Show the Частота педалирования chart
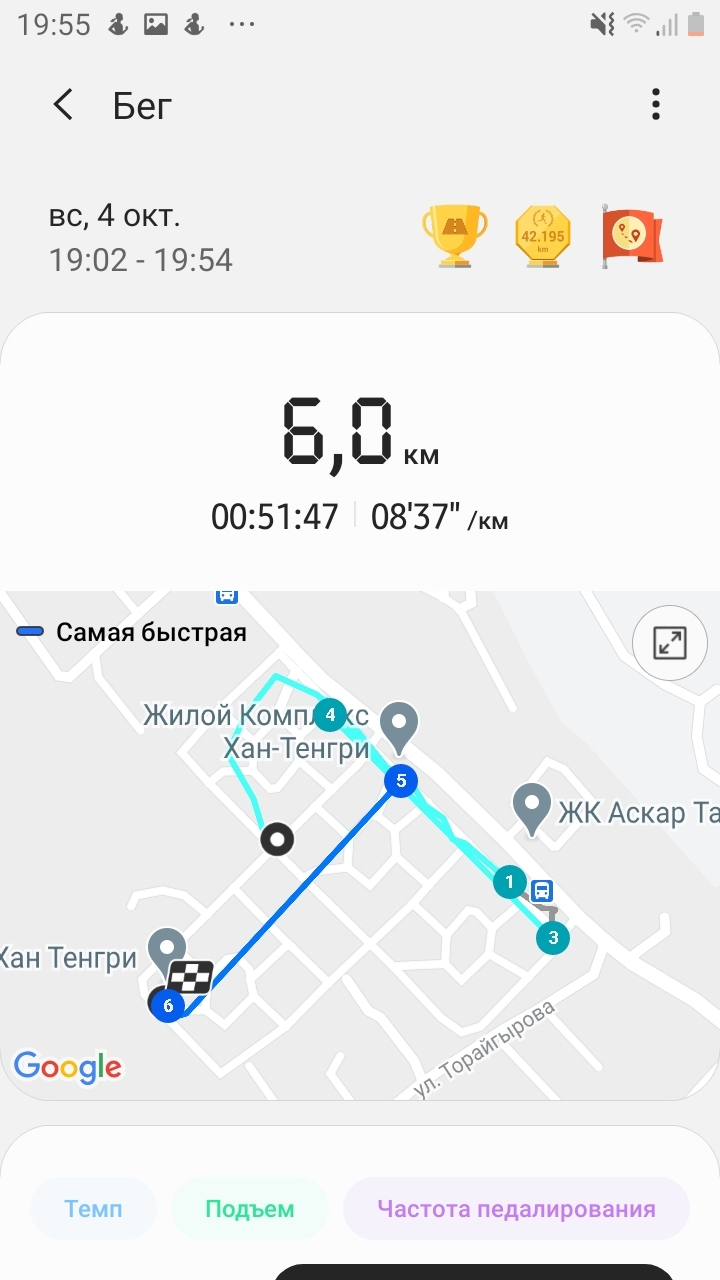Screen dimensions: 720x1280 pyautogui.click(x=516, y=1209)
